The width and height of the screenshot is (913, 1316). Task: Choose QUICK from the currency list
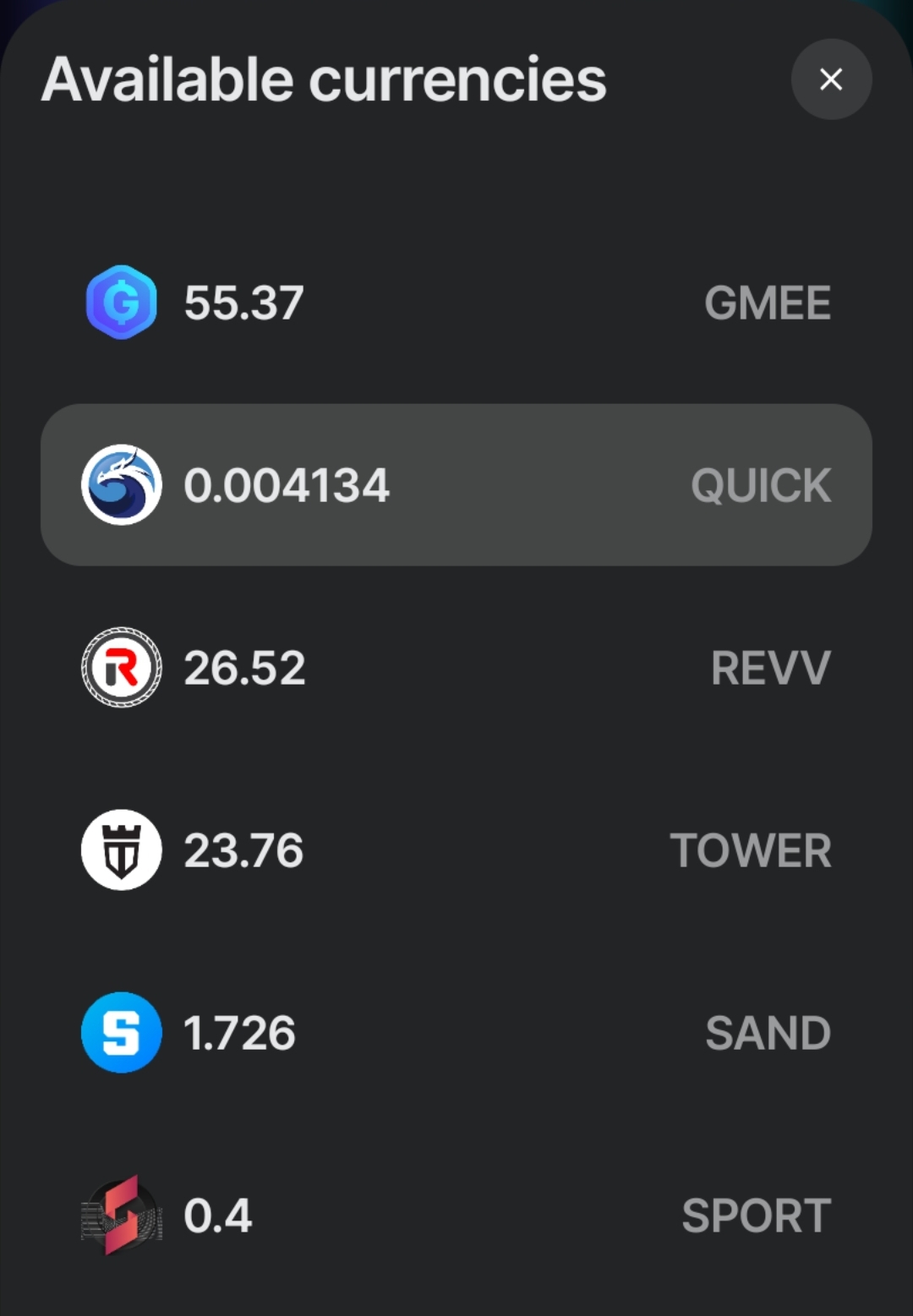point(456,485)
